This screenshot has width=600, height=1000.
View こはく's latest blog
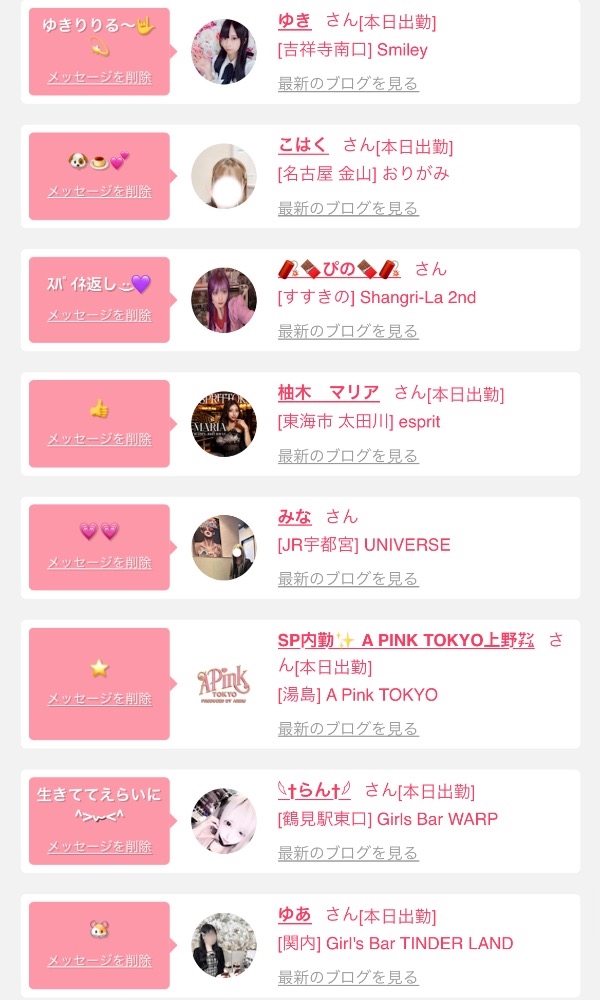348,208
